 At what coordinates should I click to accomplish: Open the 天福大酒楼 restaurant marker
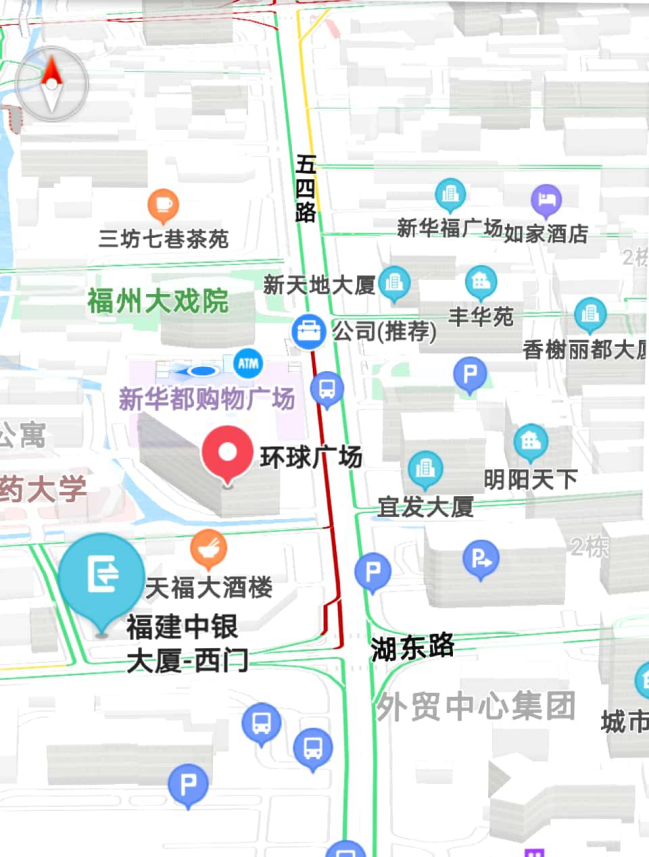pos(208,548)
